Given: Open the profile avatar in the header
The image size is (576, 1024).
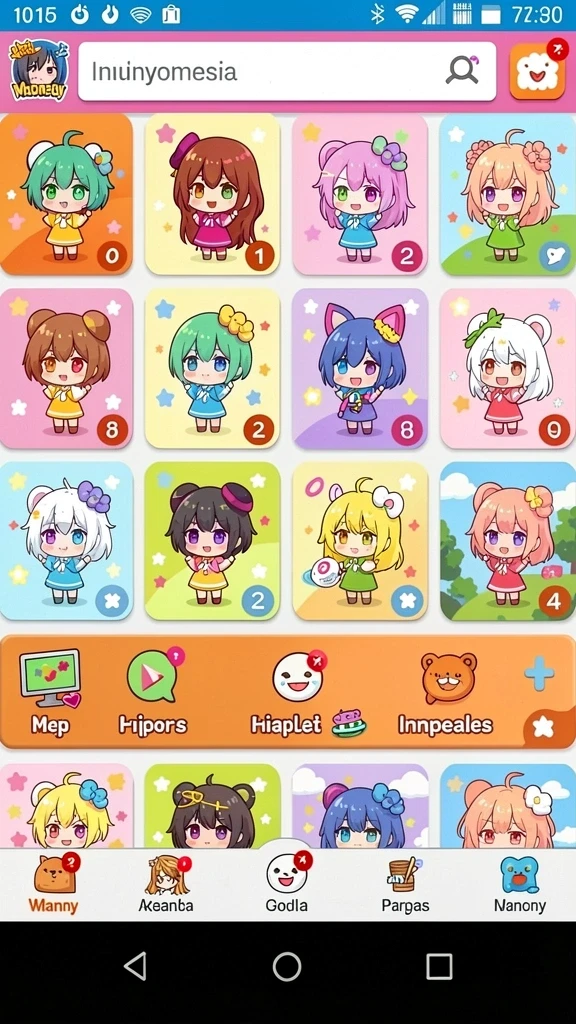Looking at the screenshot, I should 39,71.
